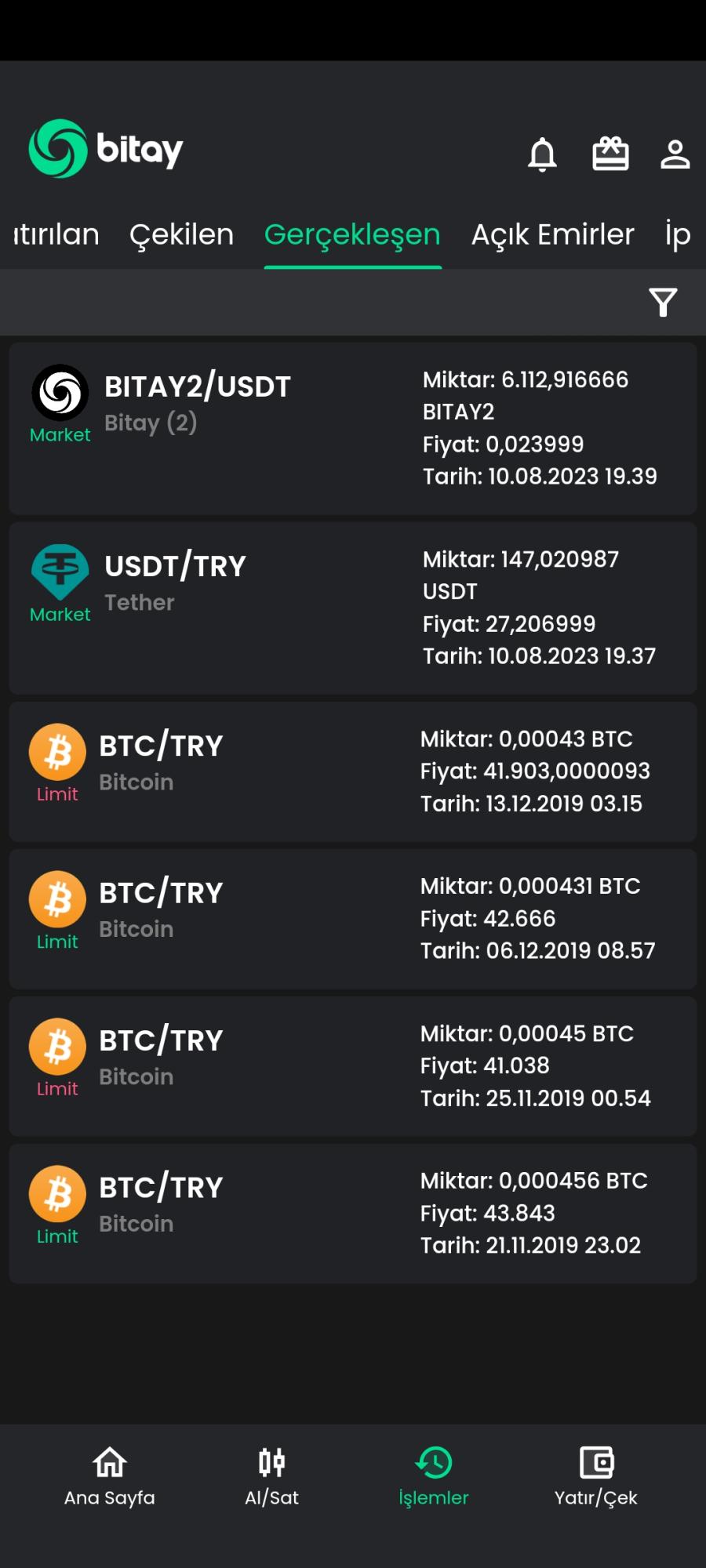Open the Açık Emirler tab
The width and height of the screenshot is (706, 1568).
click(553, 234)
